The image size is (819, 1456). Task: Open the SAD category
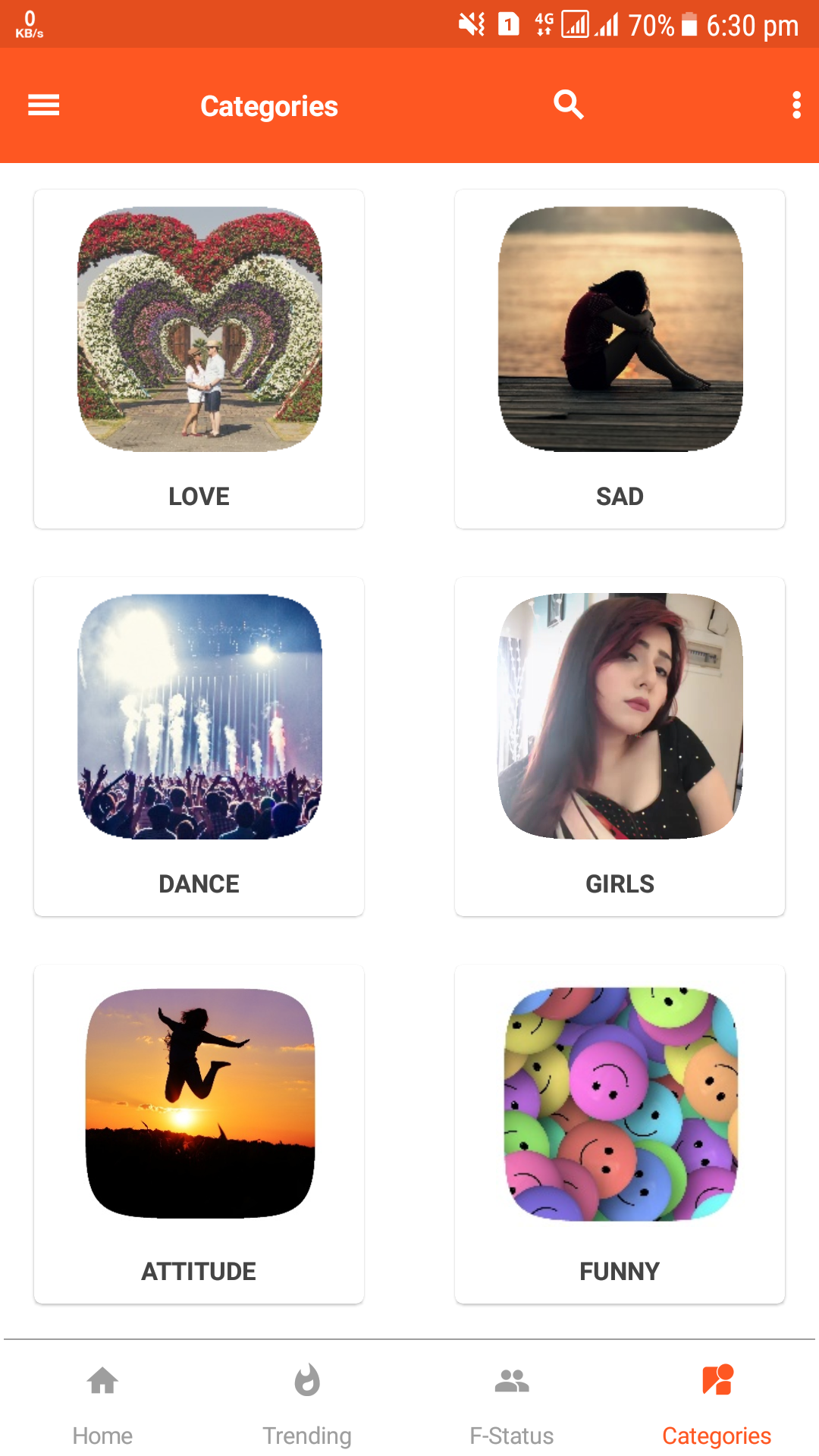pos(620,359)
